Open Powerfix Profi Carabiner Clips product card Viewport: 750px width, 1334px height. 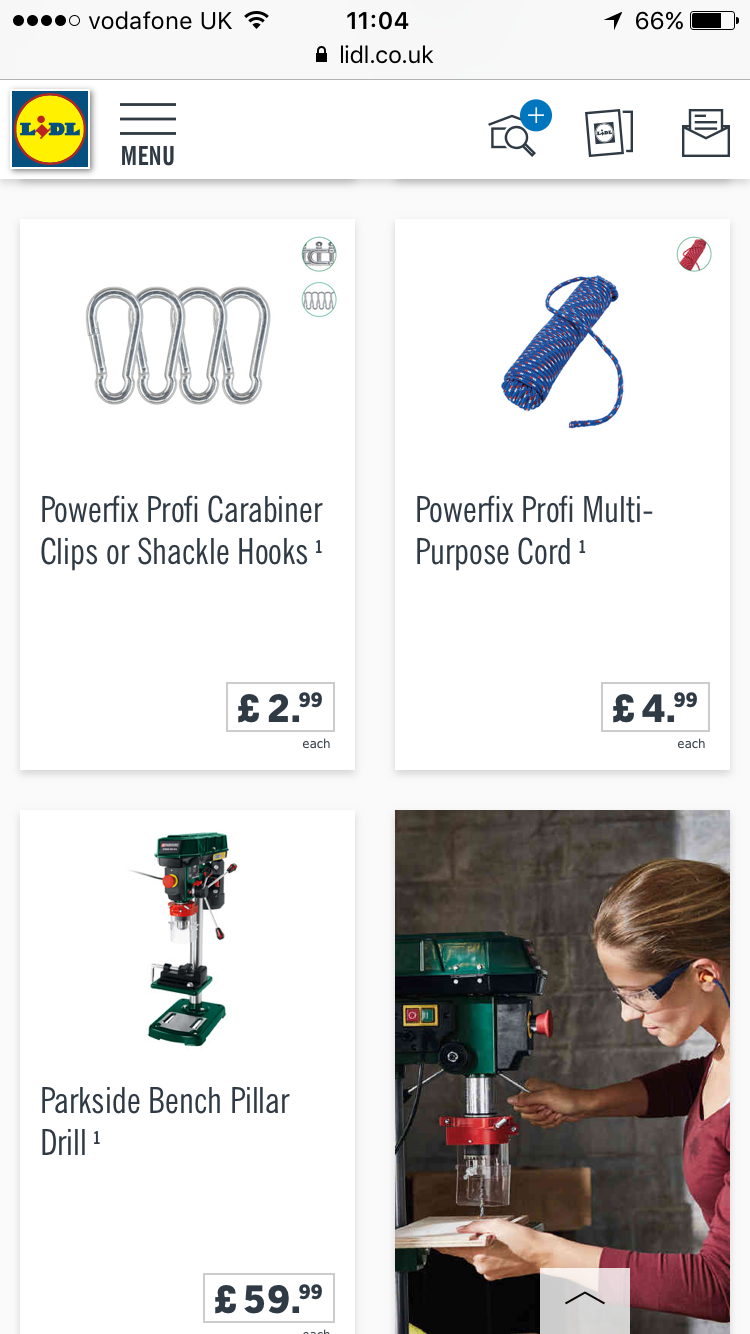[x=187, y=495]
